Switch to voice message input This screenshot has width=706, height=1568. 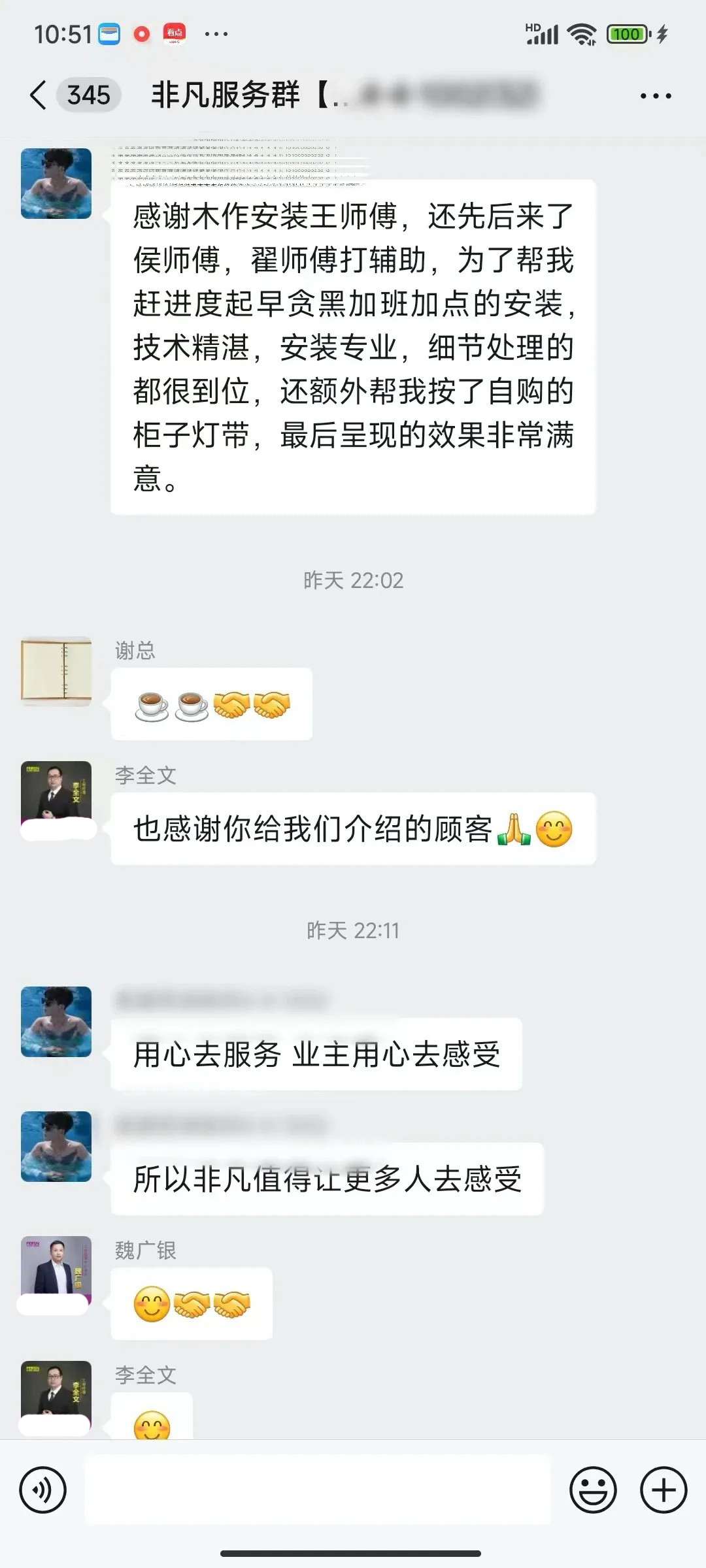43,1490
